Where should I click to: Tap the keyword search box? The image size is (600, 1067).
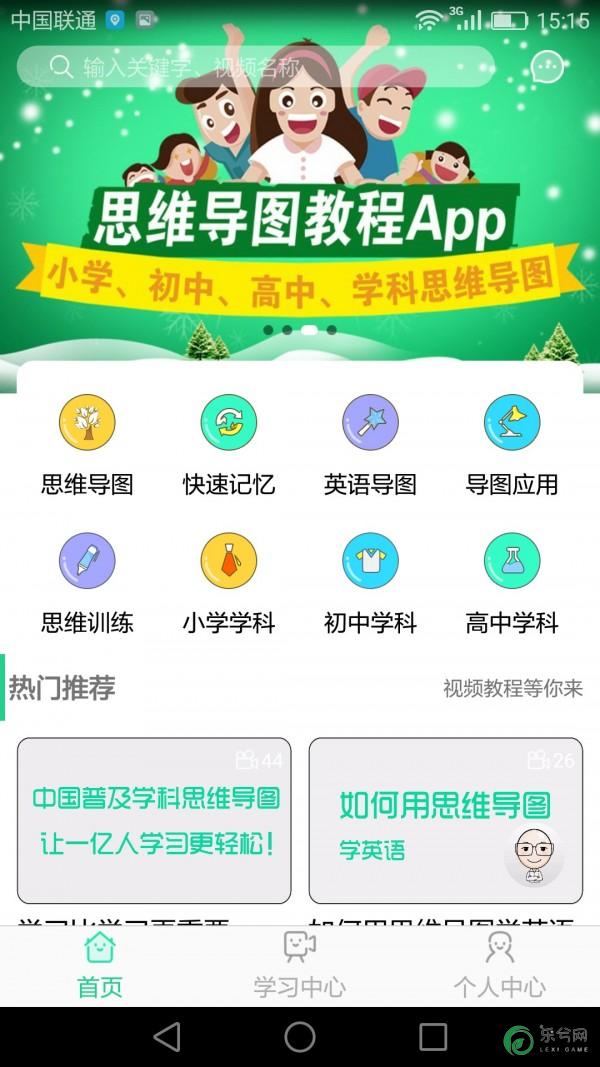(255, 67)
